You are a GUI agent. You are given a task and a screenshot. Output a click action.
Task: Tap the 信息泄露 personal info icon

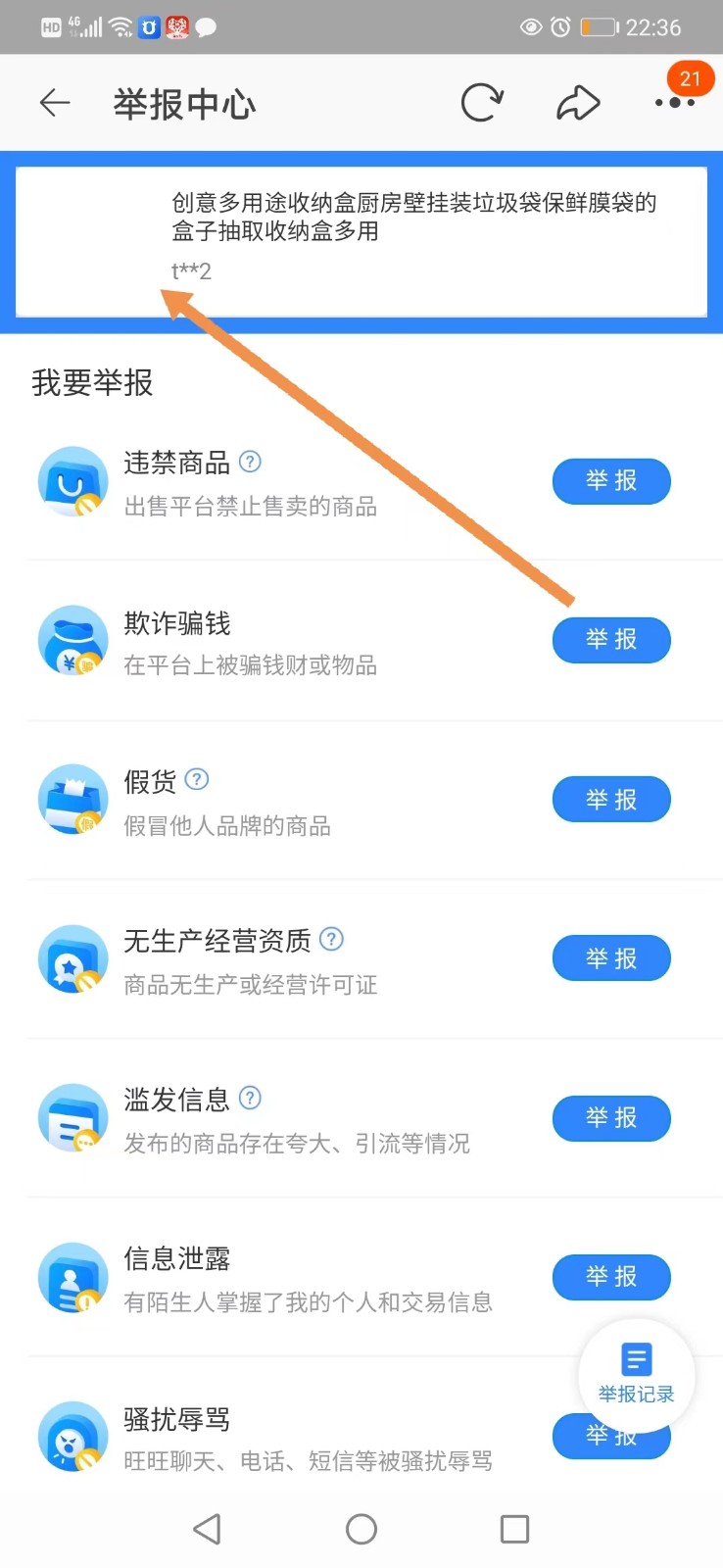(x=72, y=1277)
